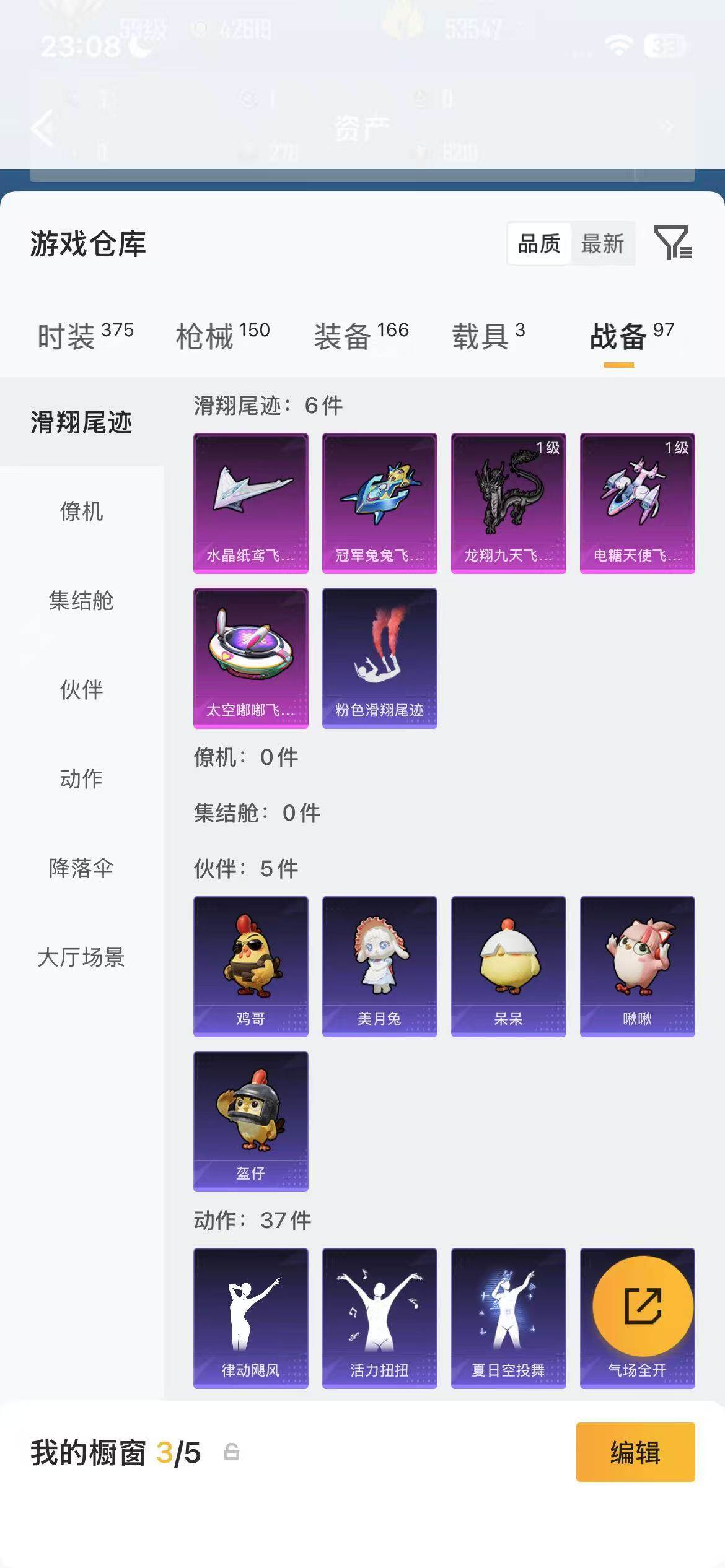725x1568 pixels.
Task: Select the 鸡哥 companion icon
Action: (x=250, y=966)
